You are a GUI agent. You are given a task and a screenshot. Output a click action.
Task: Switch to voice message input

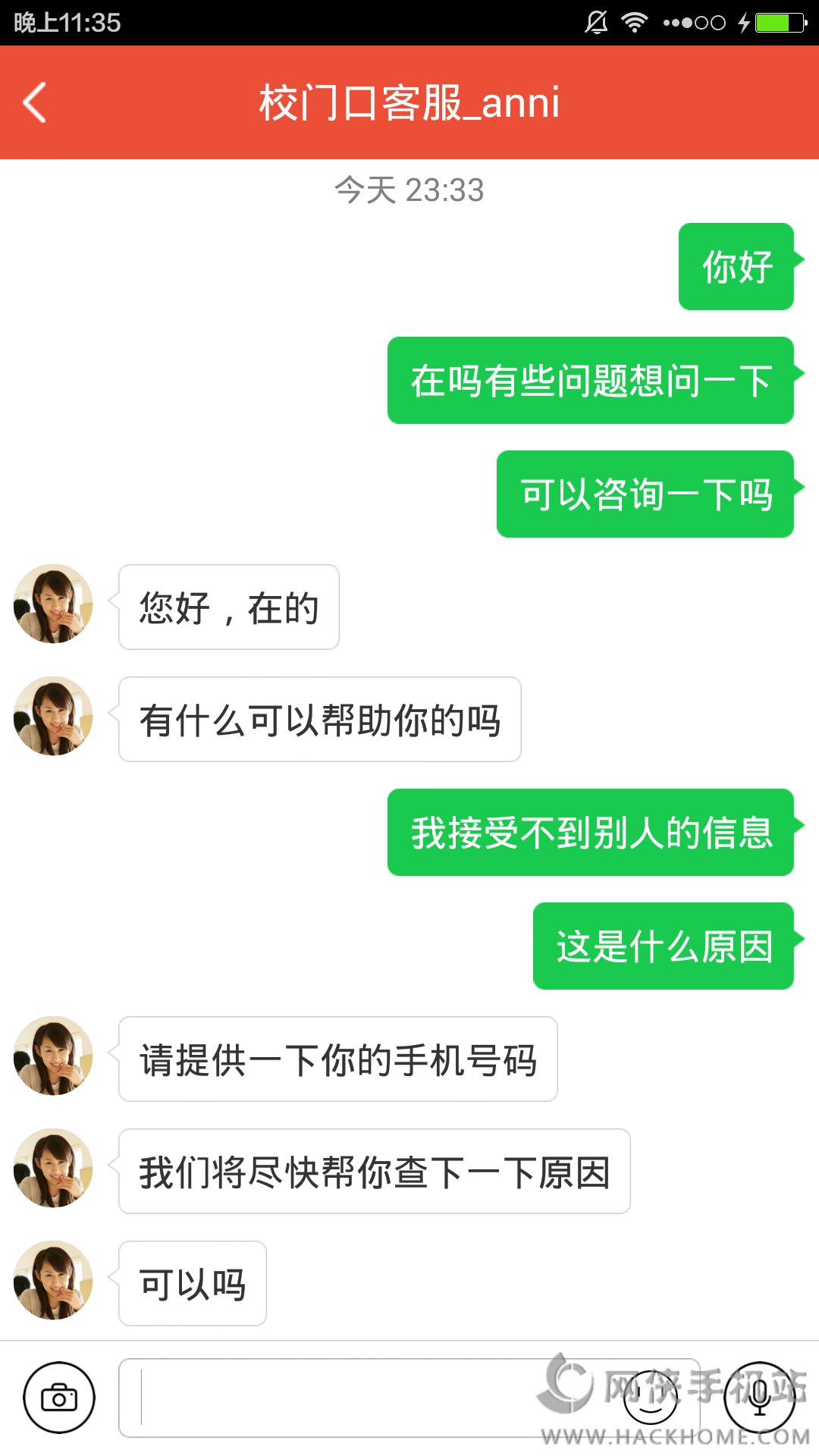(x=760, y=1398)
